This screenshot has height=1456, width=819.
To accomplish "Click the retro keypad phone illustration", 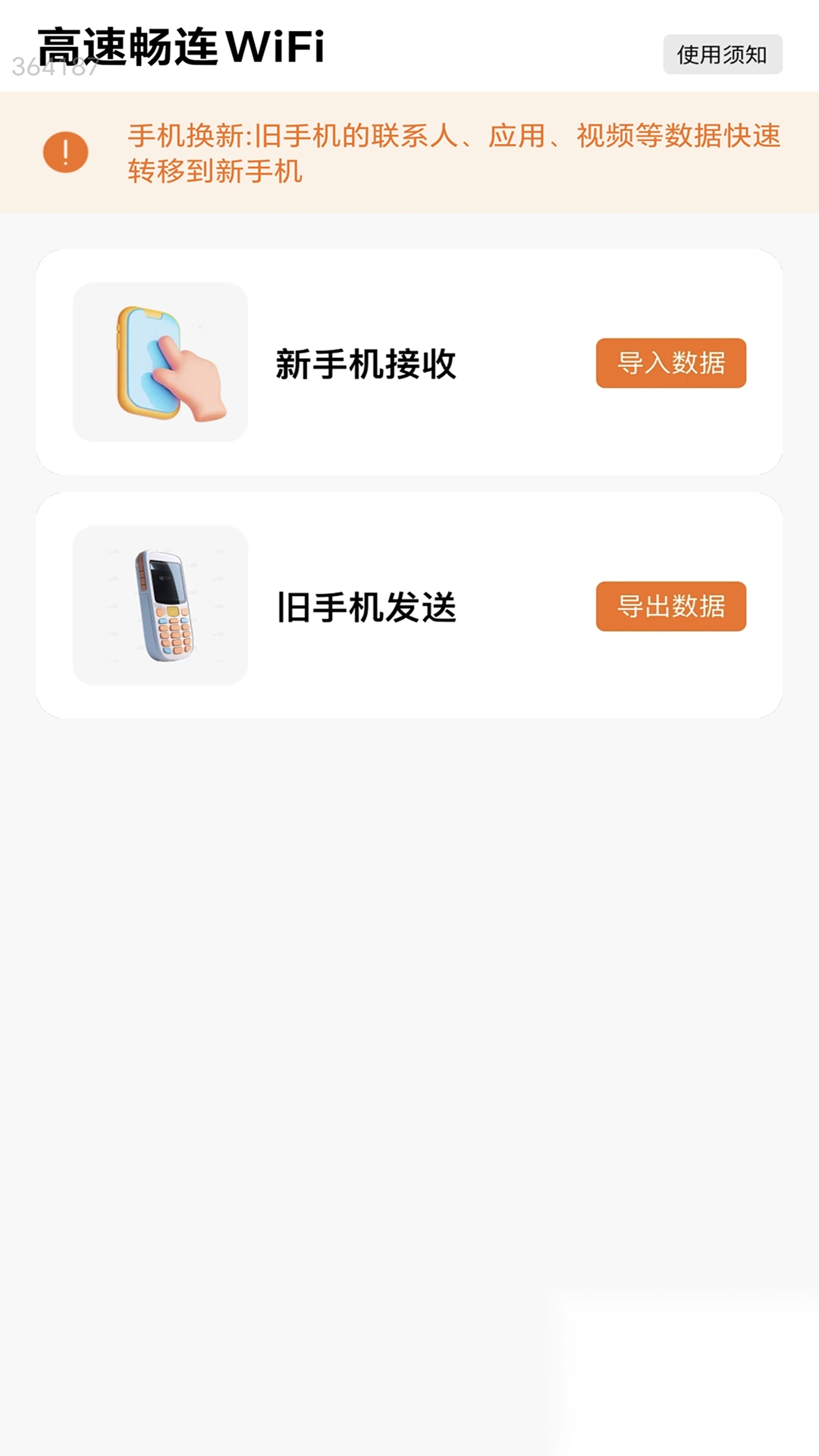I will point(161,605).
